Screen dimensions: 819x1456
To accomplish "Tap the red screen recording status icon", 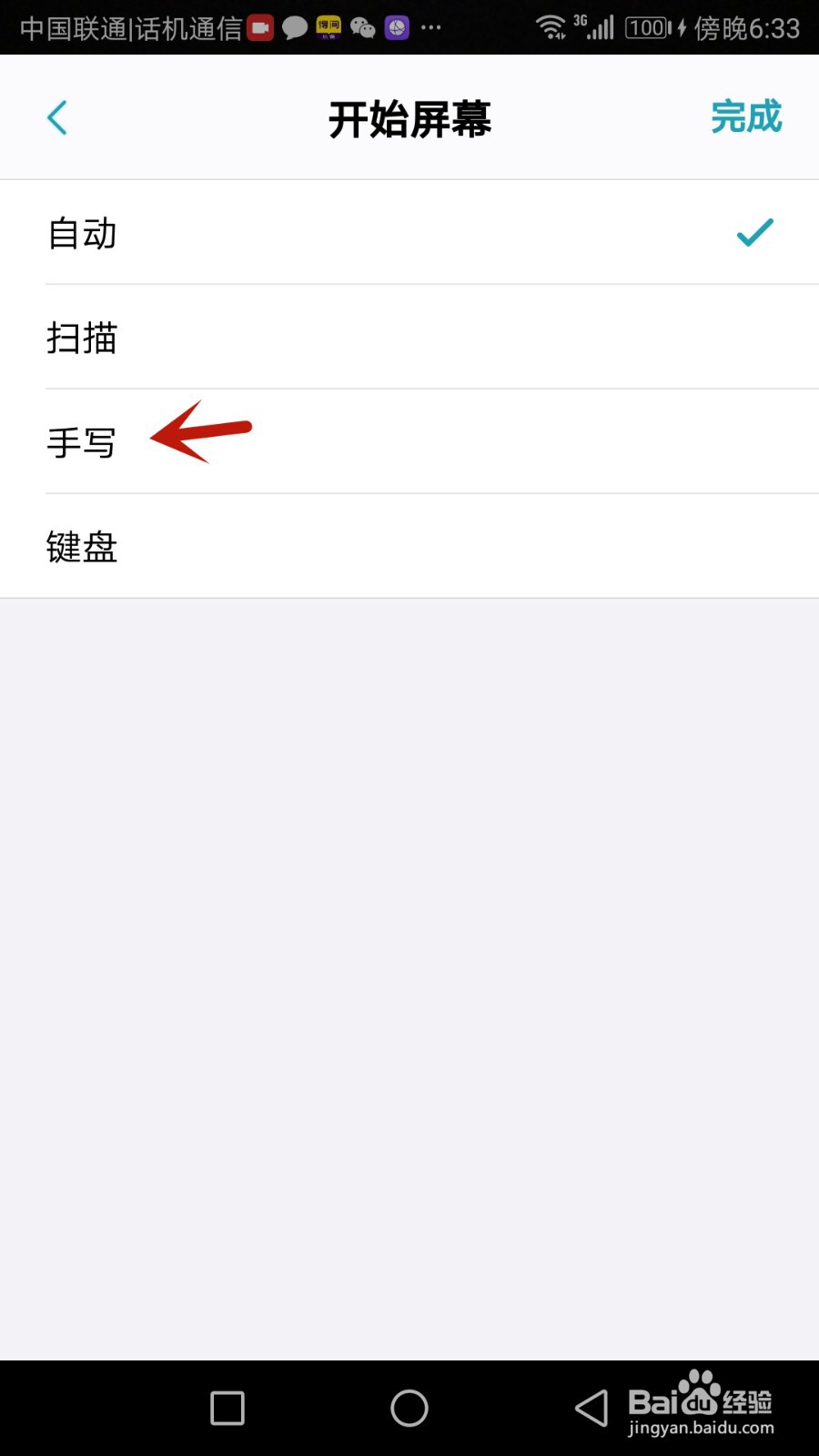I will 260,27.
